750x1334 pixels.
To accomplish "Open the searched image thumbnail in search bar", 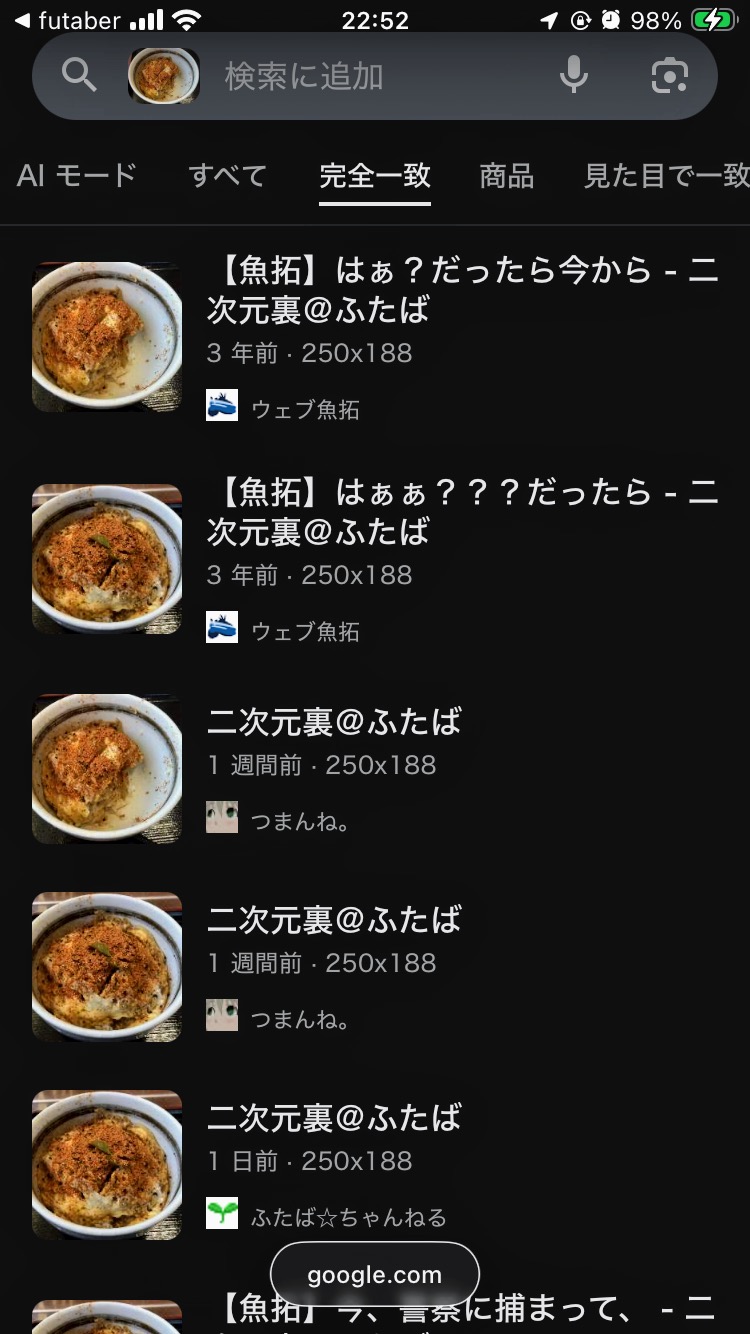I will (163, 76).
